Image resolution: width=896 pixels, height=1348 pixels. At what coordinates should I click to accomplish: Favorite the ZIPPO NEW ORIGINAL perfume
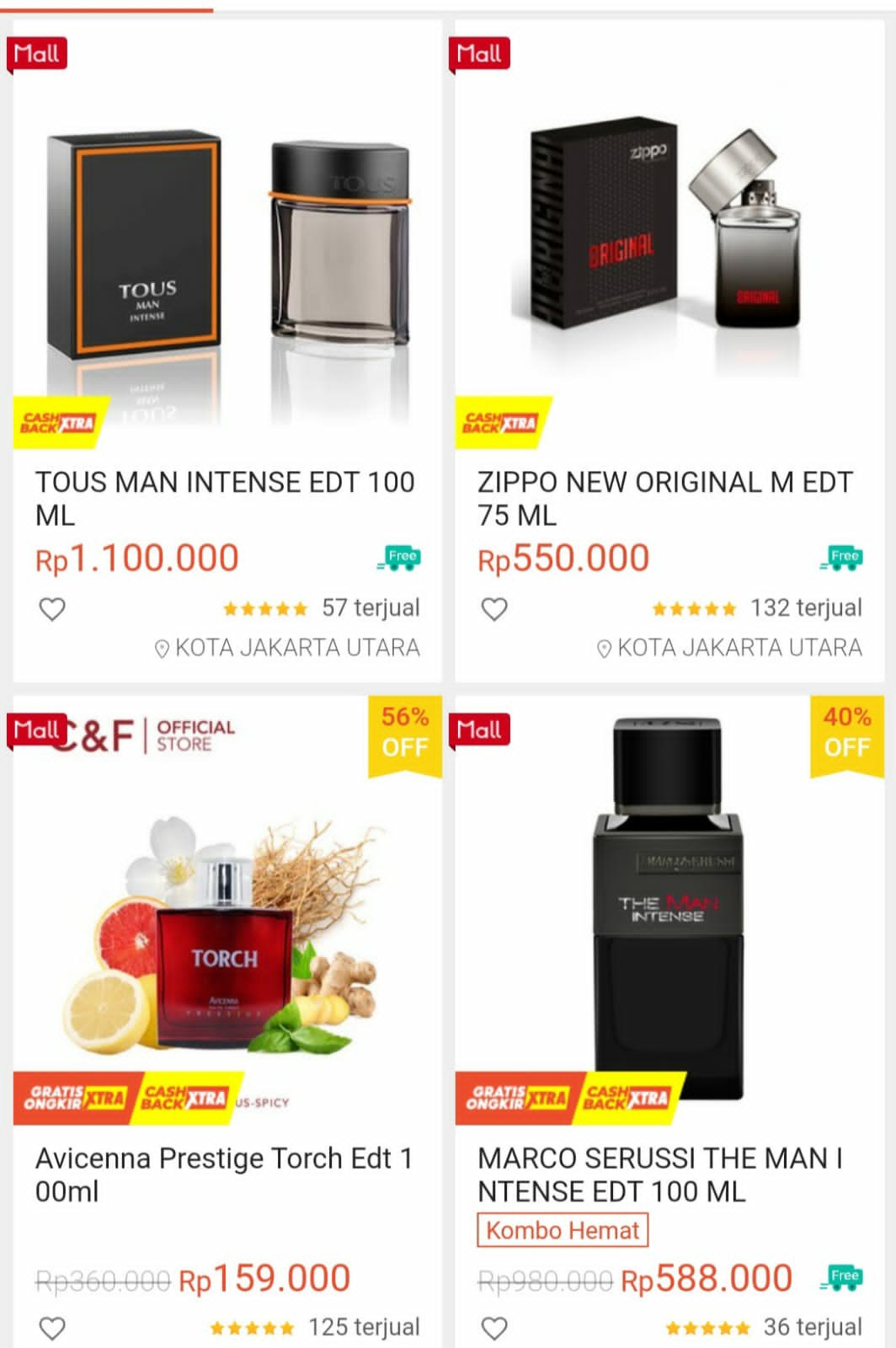pyautogui.click(x=493, y=608)
